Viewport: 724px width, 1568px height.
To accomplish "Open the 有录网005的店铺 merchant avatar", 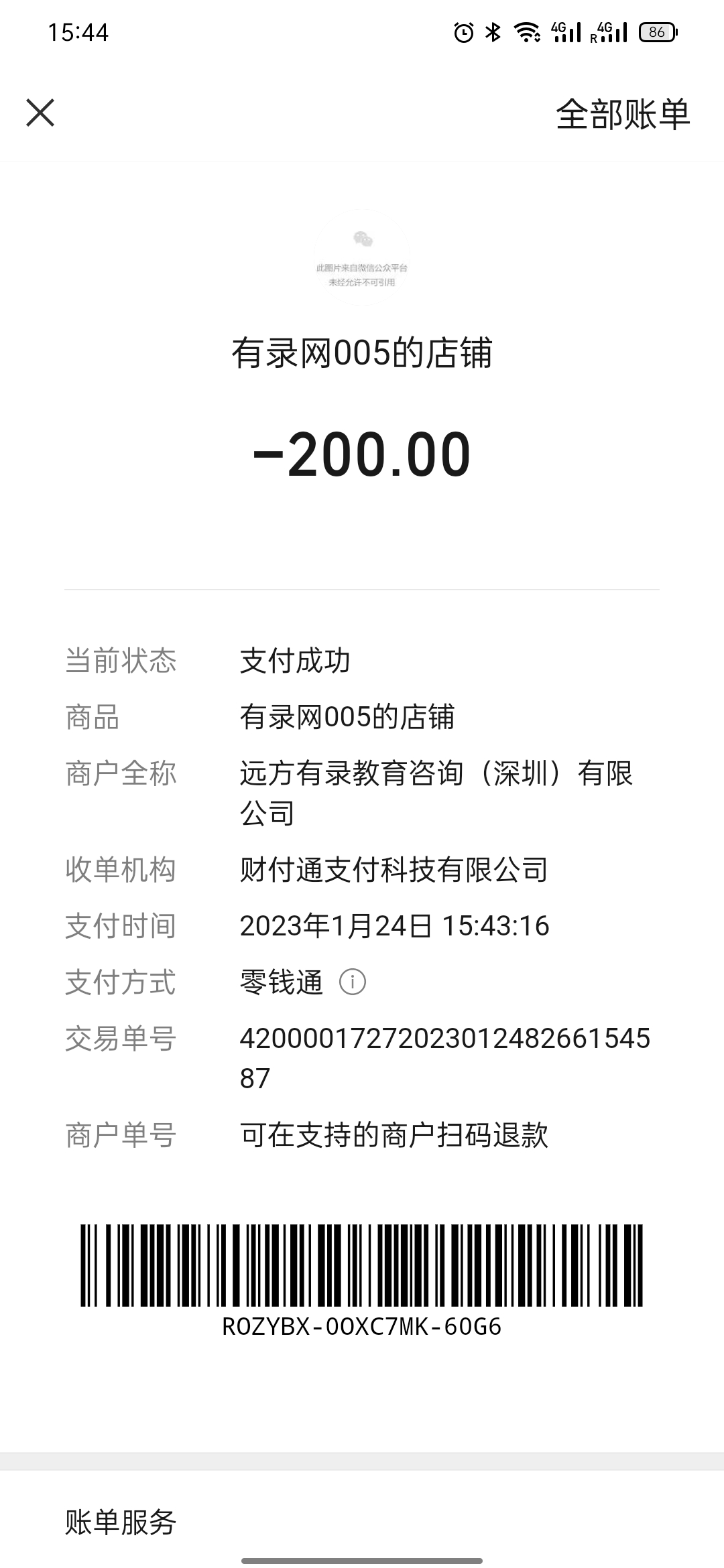I will (x=362, y=258).
